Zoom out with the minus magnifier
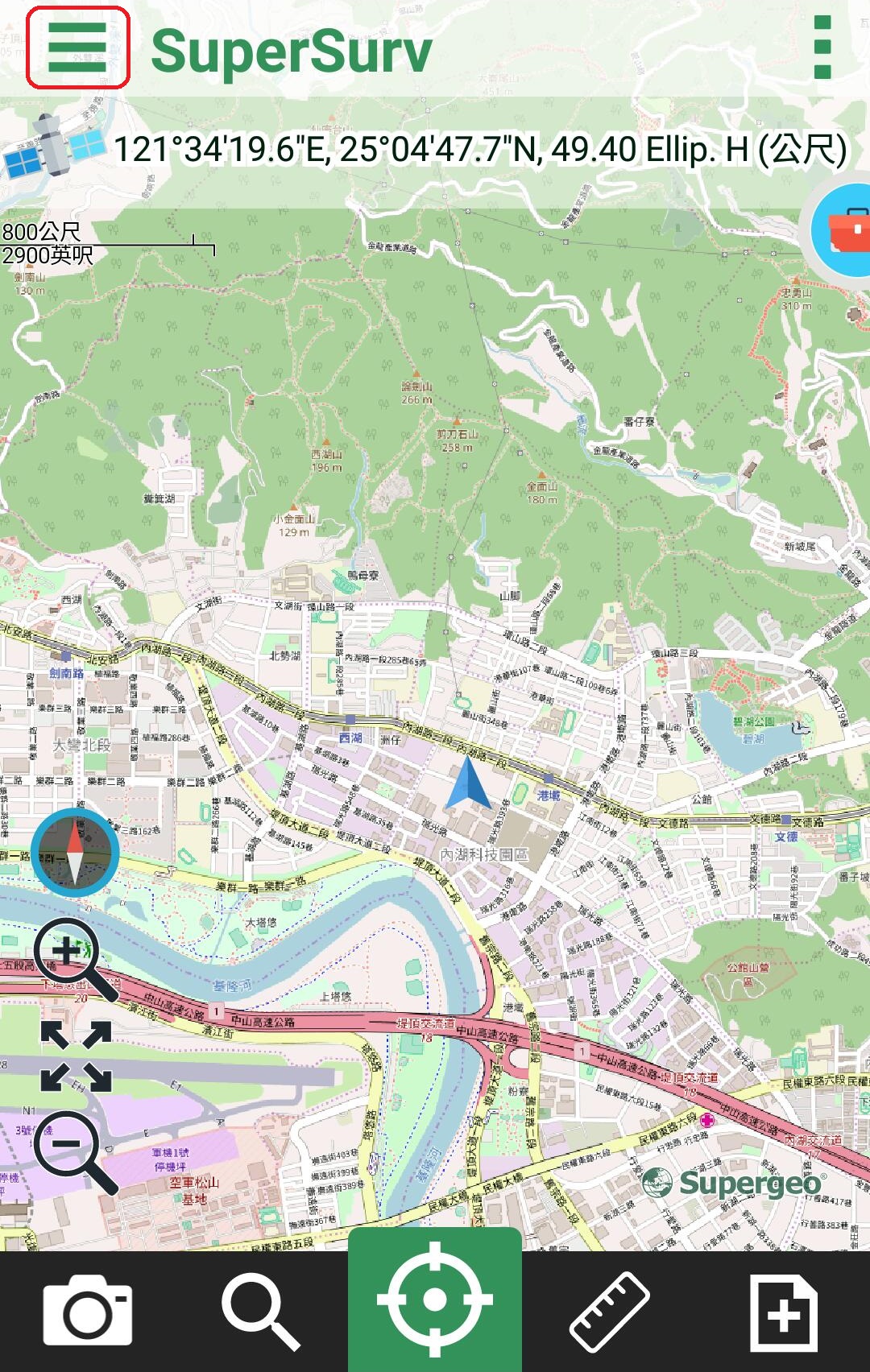The height and width of the screenshot is (1372, 870). [72, 1150]
